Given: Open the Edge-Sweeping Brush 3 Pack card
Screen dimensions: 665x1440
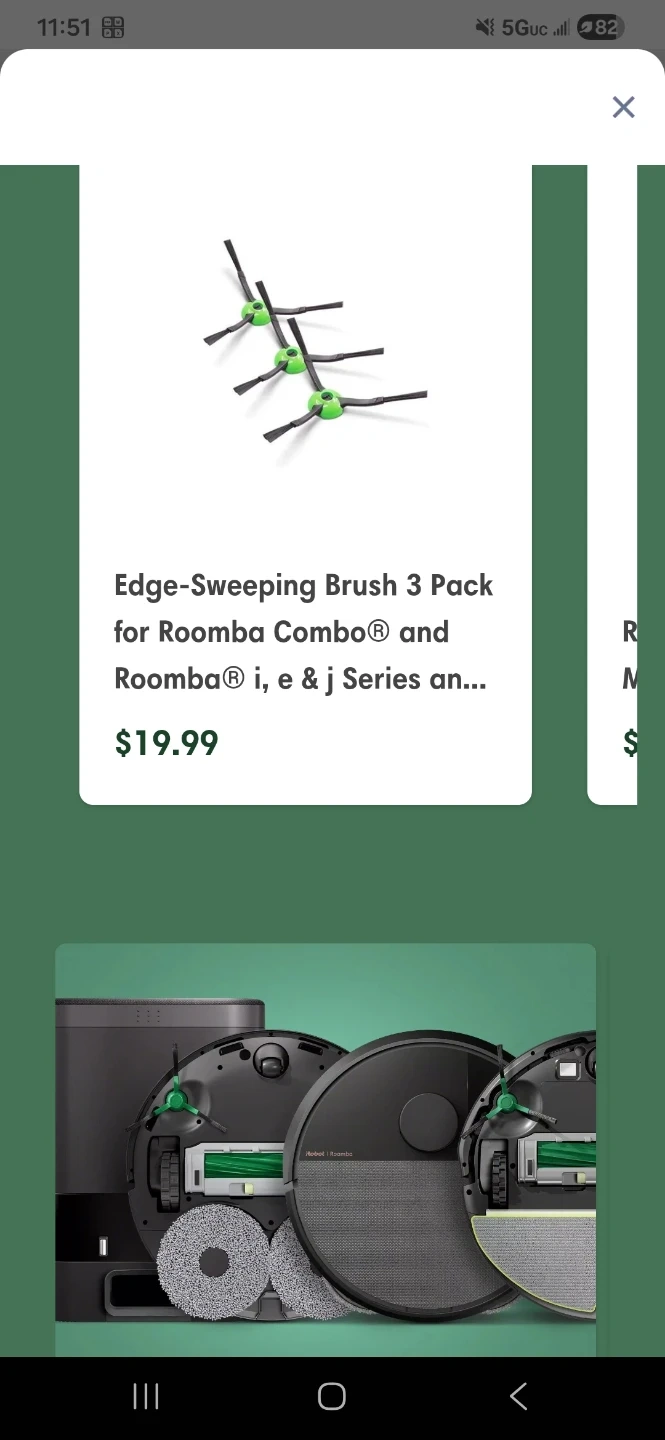Looking at the screenshot, I should (305, 480).
